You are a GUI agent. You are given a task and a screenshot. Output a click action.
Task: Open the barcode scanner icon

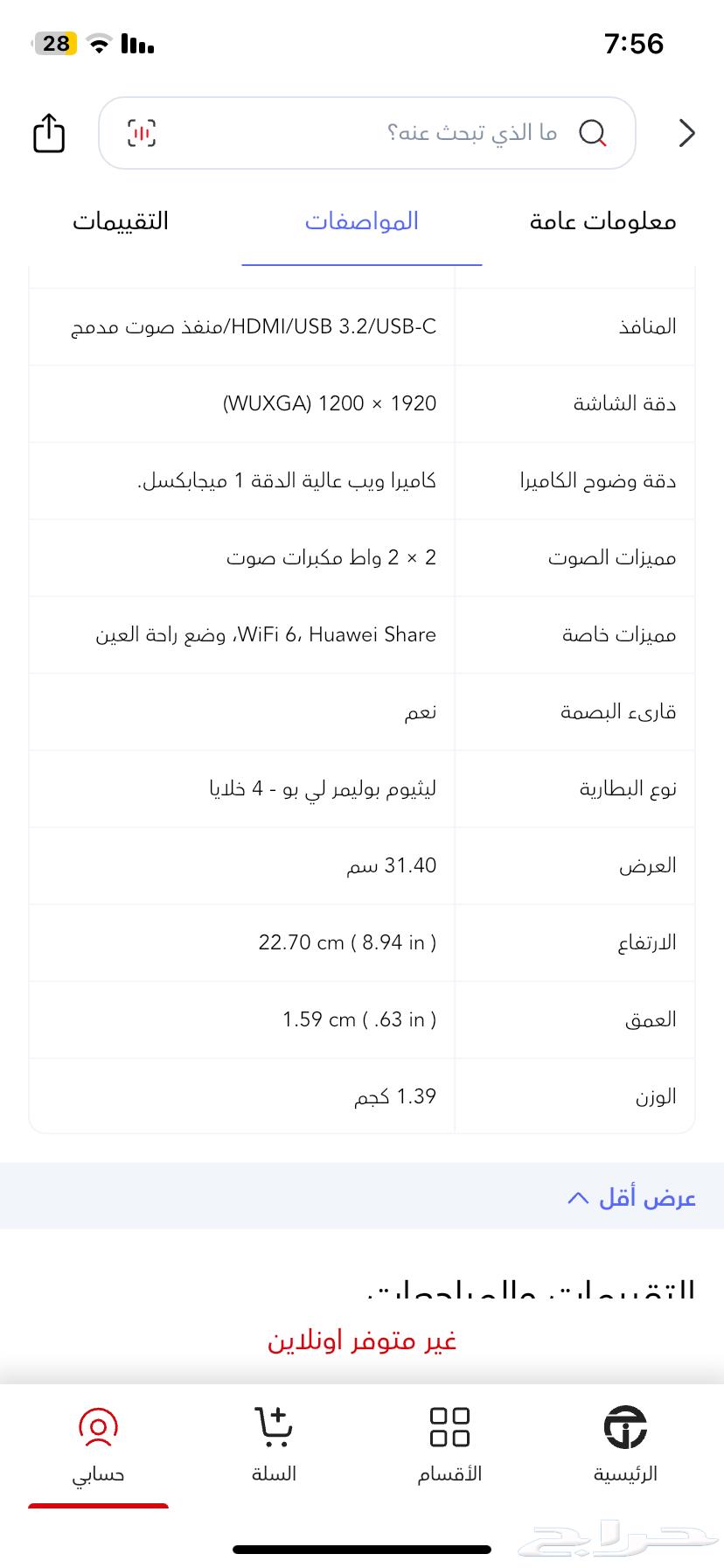tap(142, 133)
